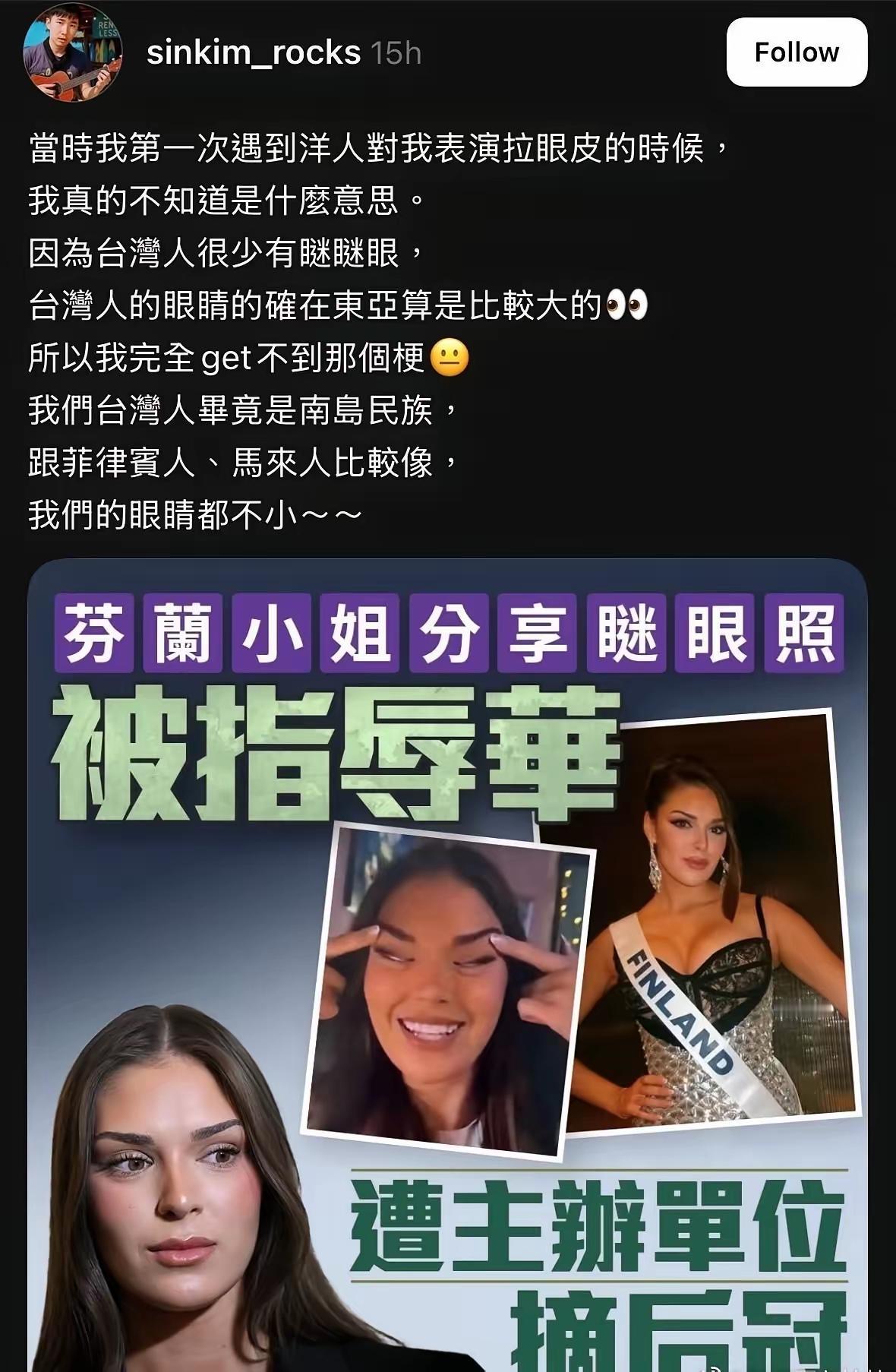Screen dimensions: 896x1372
Task: Open the sinkim_rocks username link
Action: 254,53
